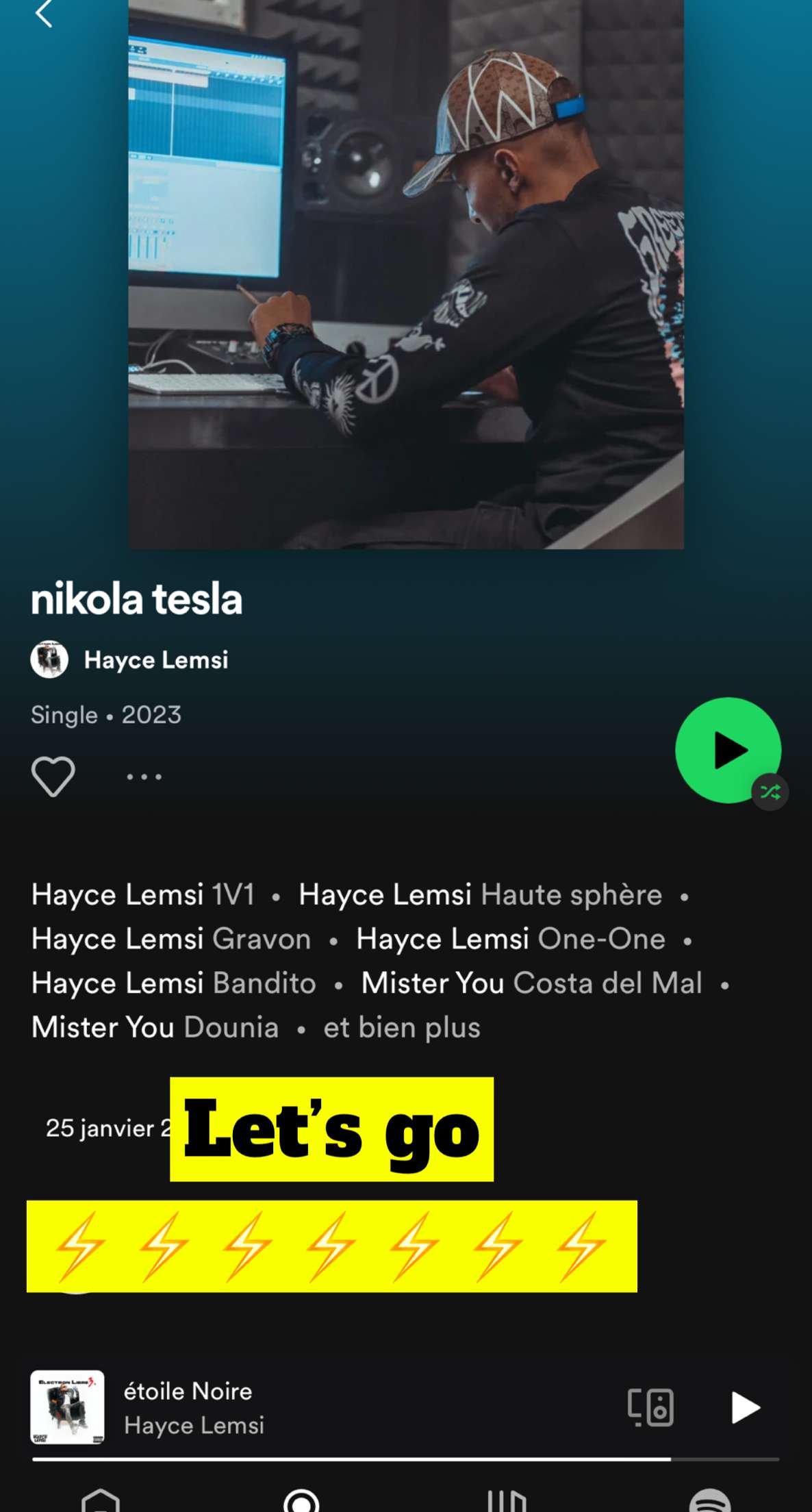Viewport: 812px width, 1512px height.
Task: Resume étoile Noire in the mini player
Action: [745, 1408]
